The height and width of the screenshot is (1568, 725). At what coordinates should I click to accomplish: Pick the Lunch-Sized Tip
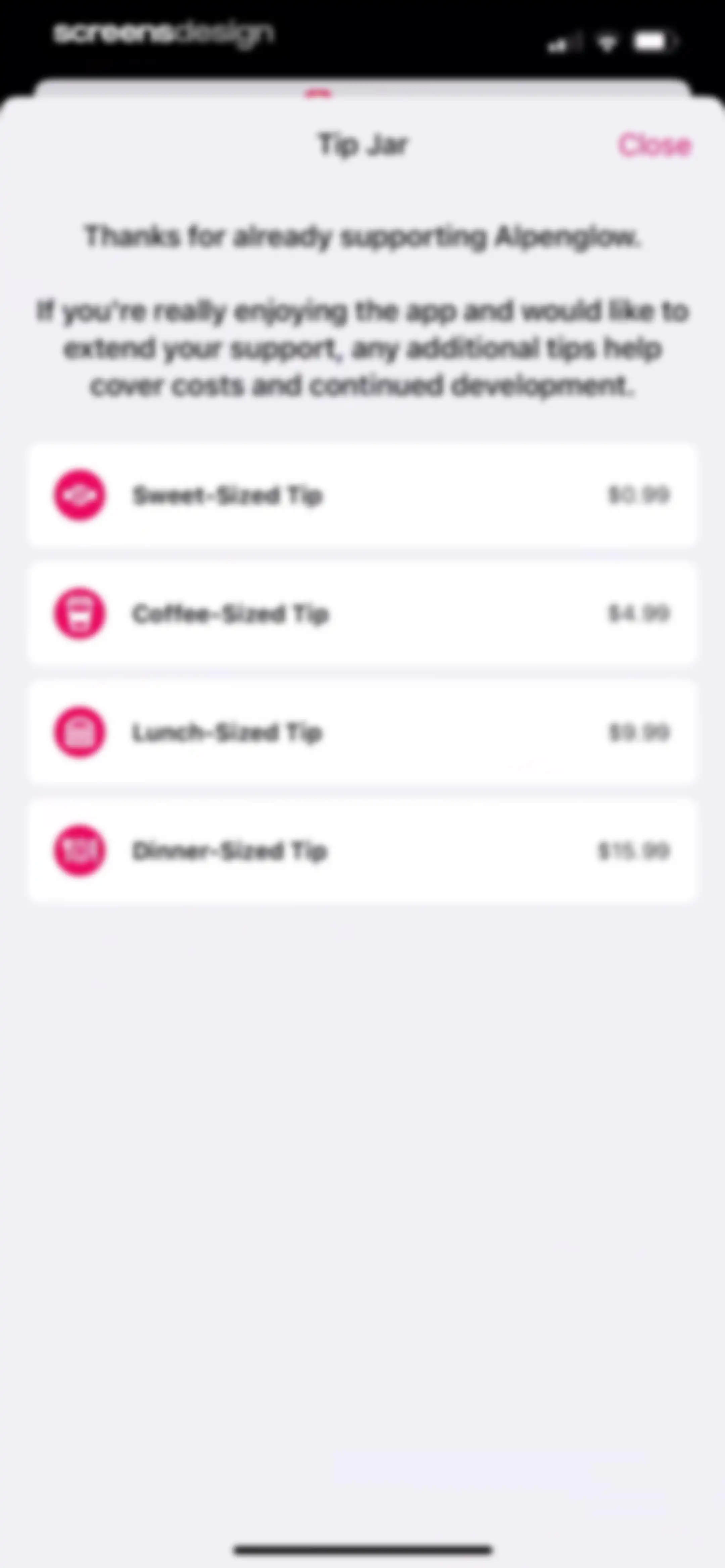coord(362,732)
